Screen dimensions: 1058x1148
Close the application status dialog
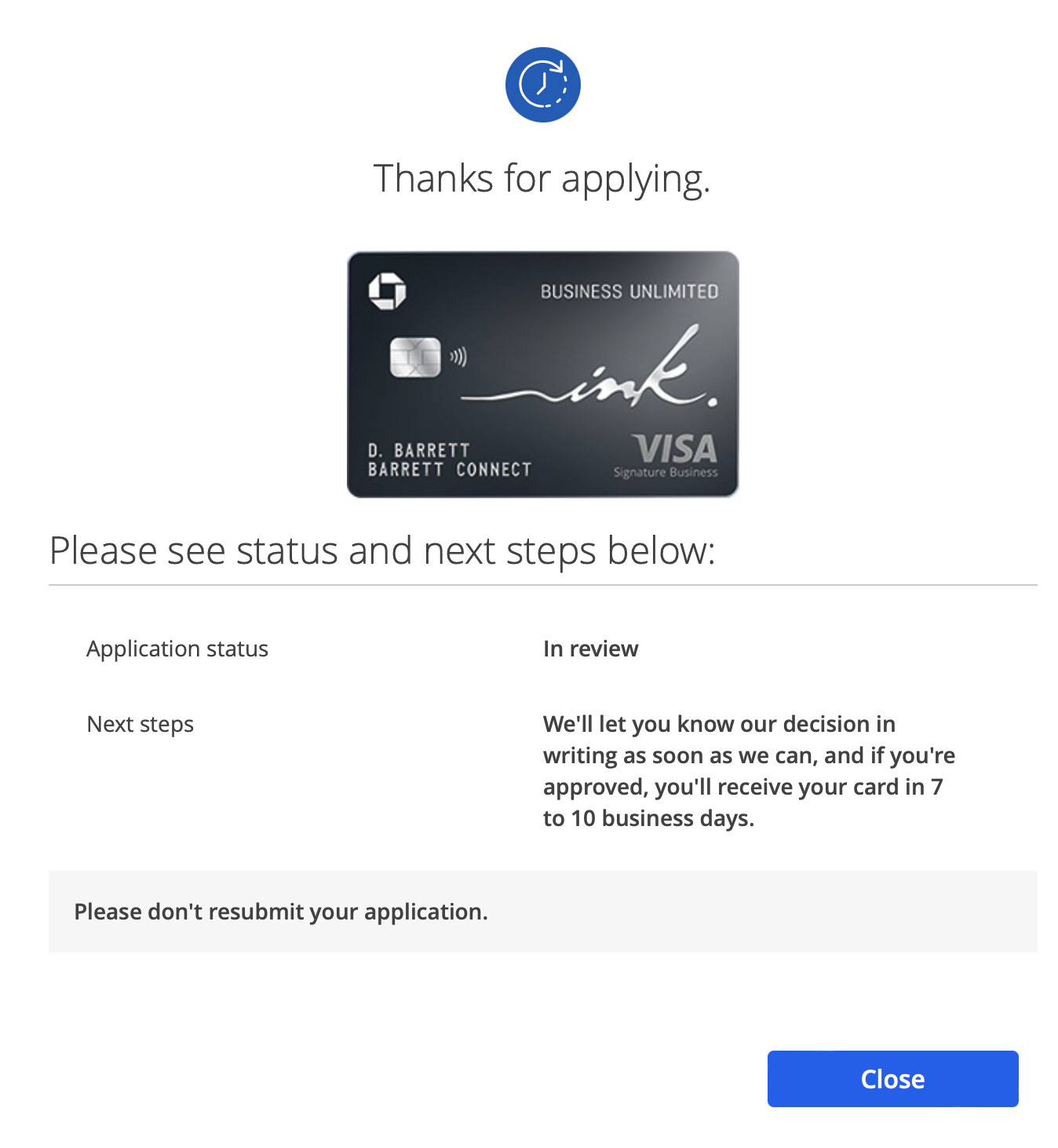[x=892, y=1078]
